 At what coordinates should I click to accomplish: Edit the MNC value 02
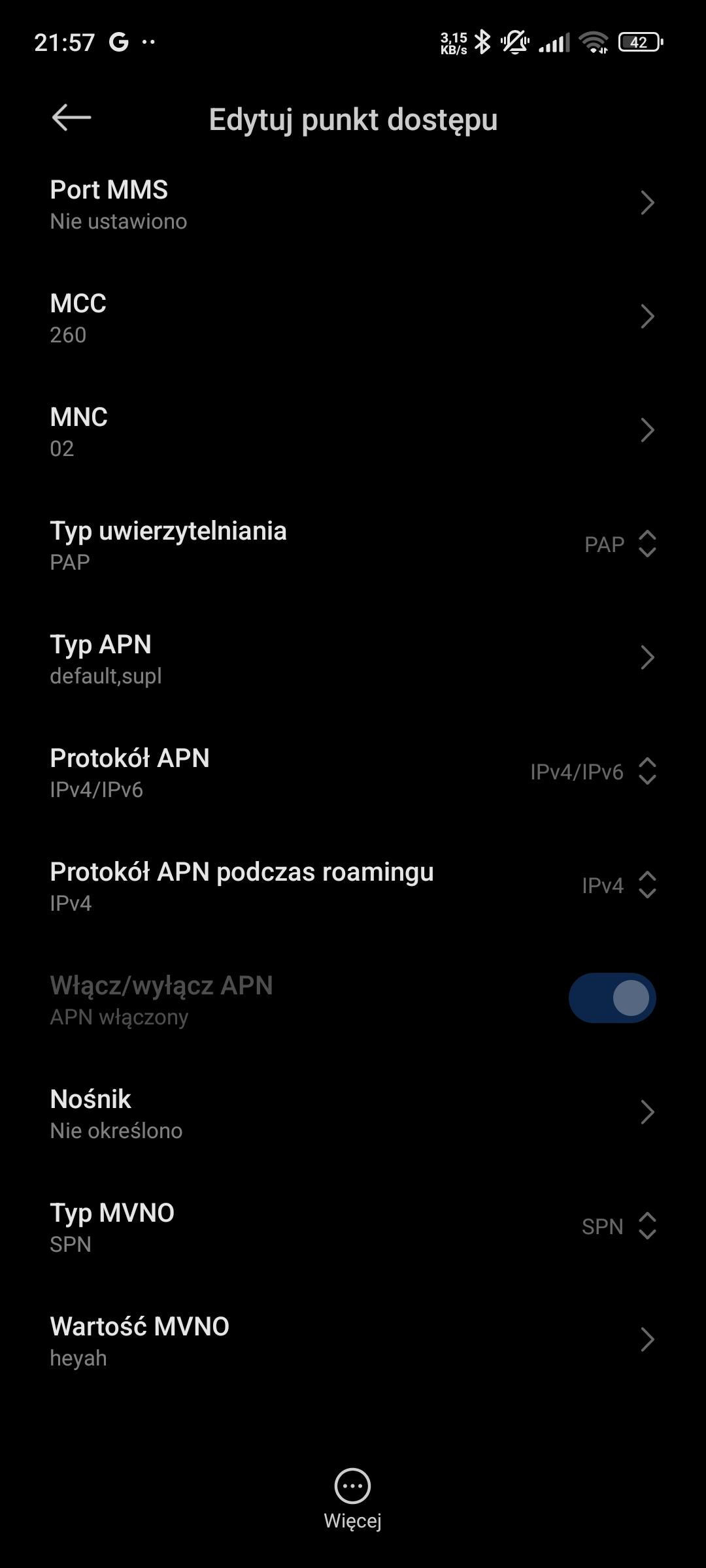353,431
